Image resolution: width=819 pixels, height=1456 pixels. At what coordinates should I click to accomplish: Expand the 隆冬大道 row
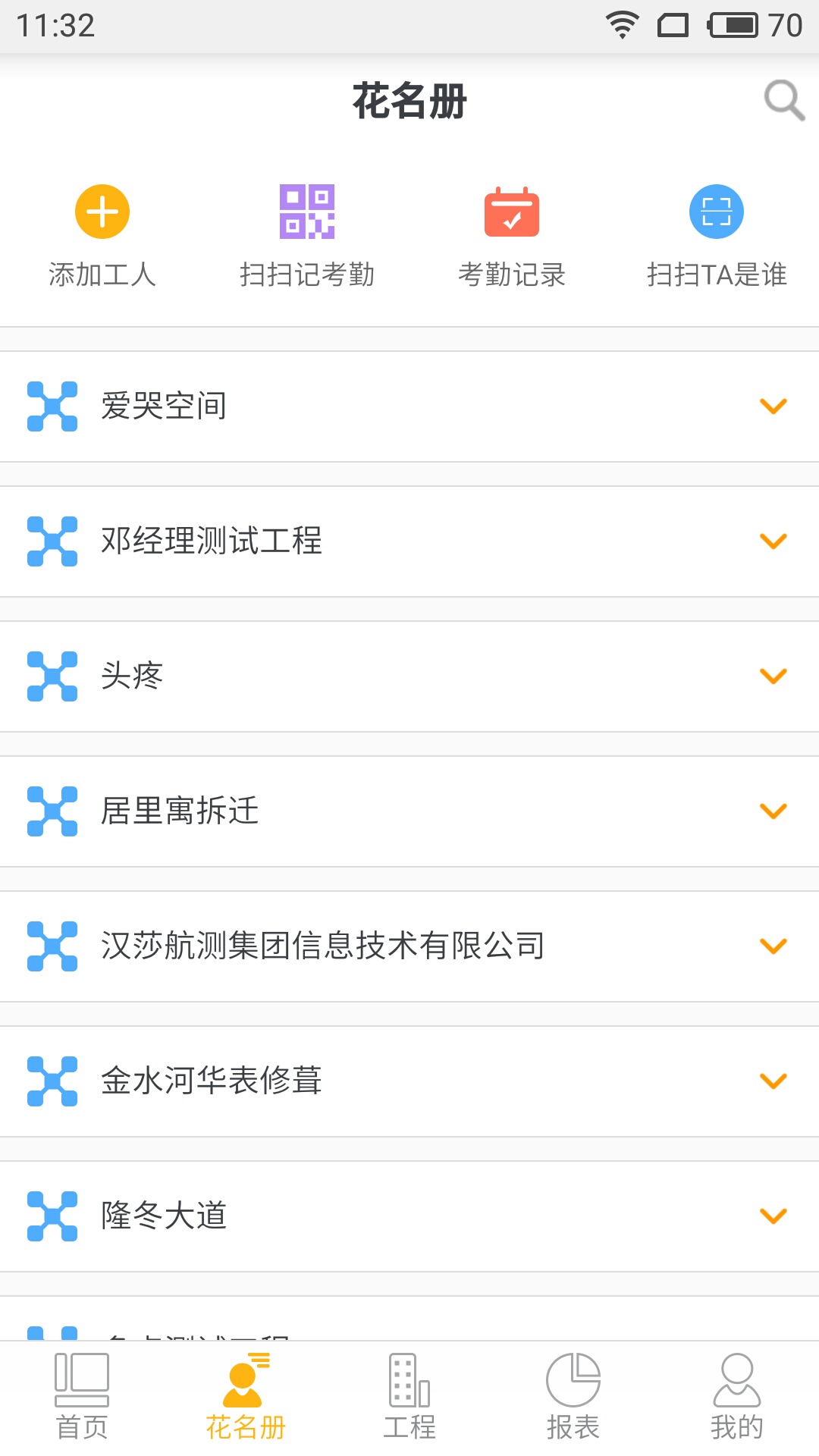773,1216
